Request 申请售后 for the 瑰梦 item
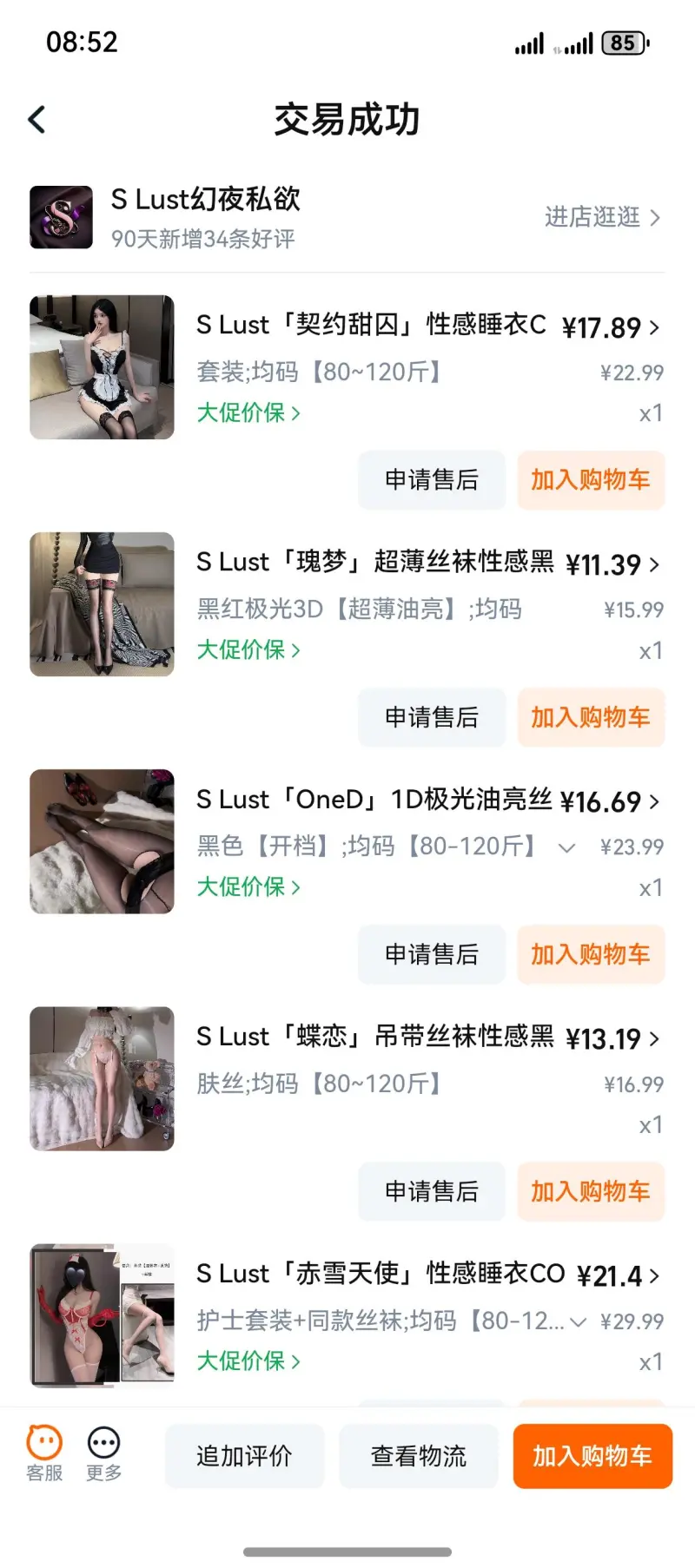The image size is (695, 1568). [432, 717]
